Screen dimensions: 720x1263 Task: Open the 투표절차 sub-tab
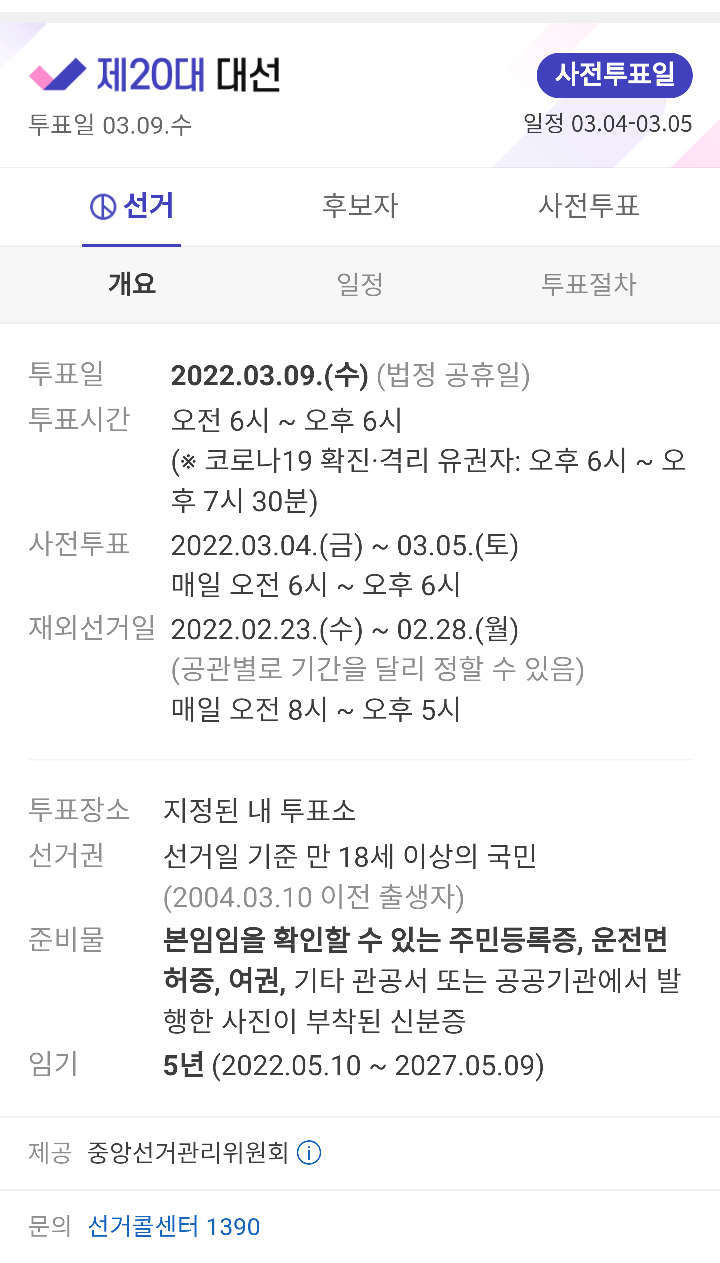[x=589, y=284]
